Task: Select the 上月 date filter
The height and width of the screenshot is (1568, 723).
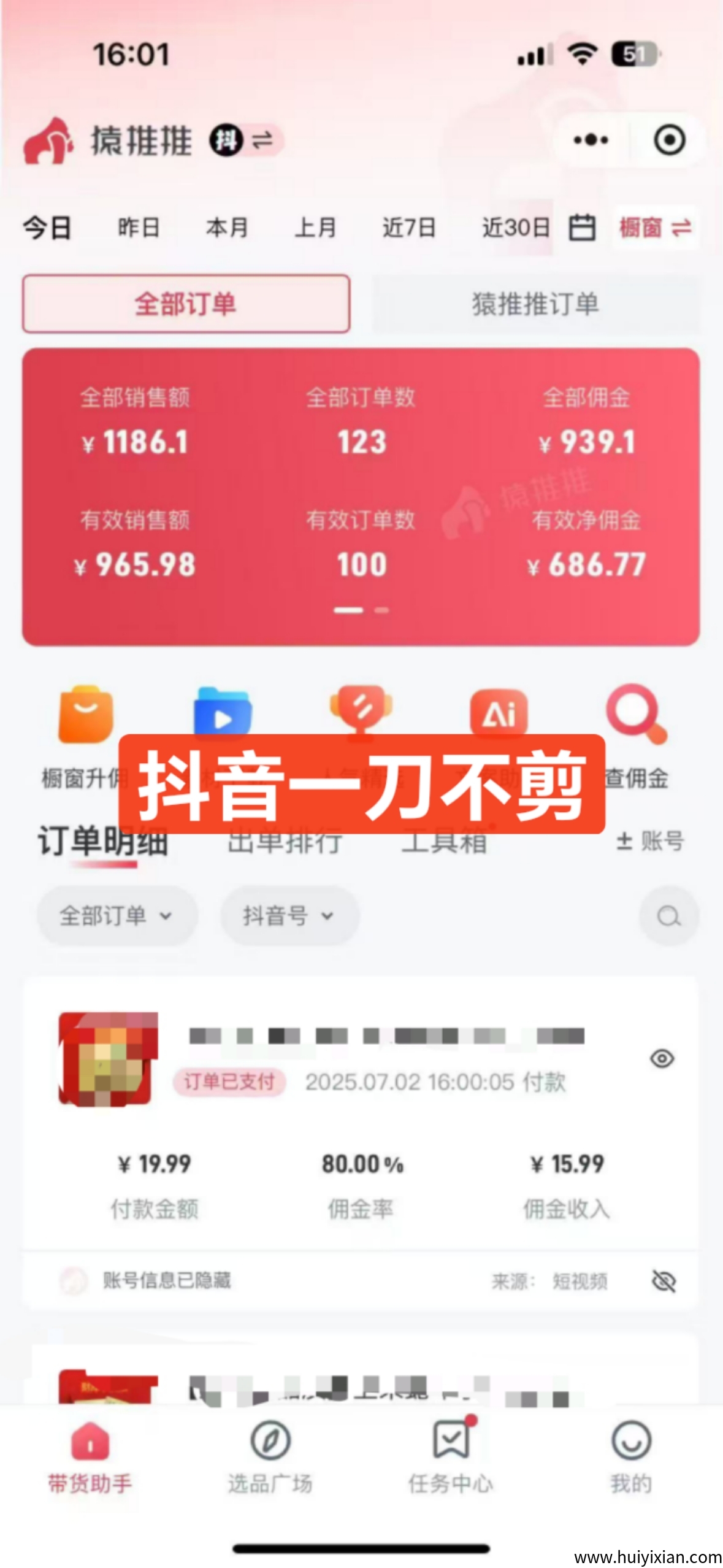Action: (x=315, y=228)
